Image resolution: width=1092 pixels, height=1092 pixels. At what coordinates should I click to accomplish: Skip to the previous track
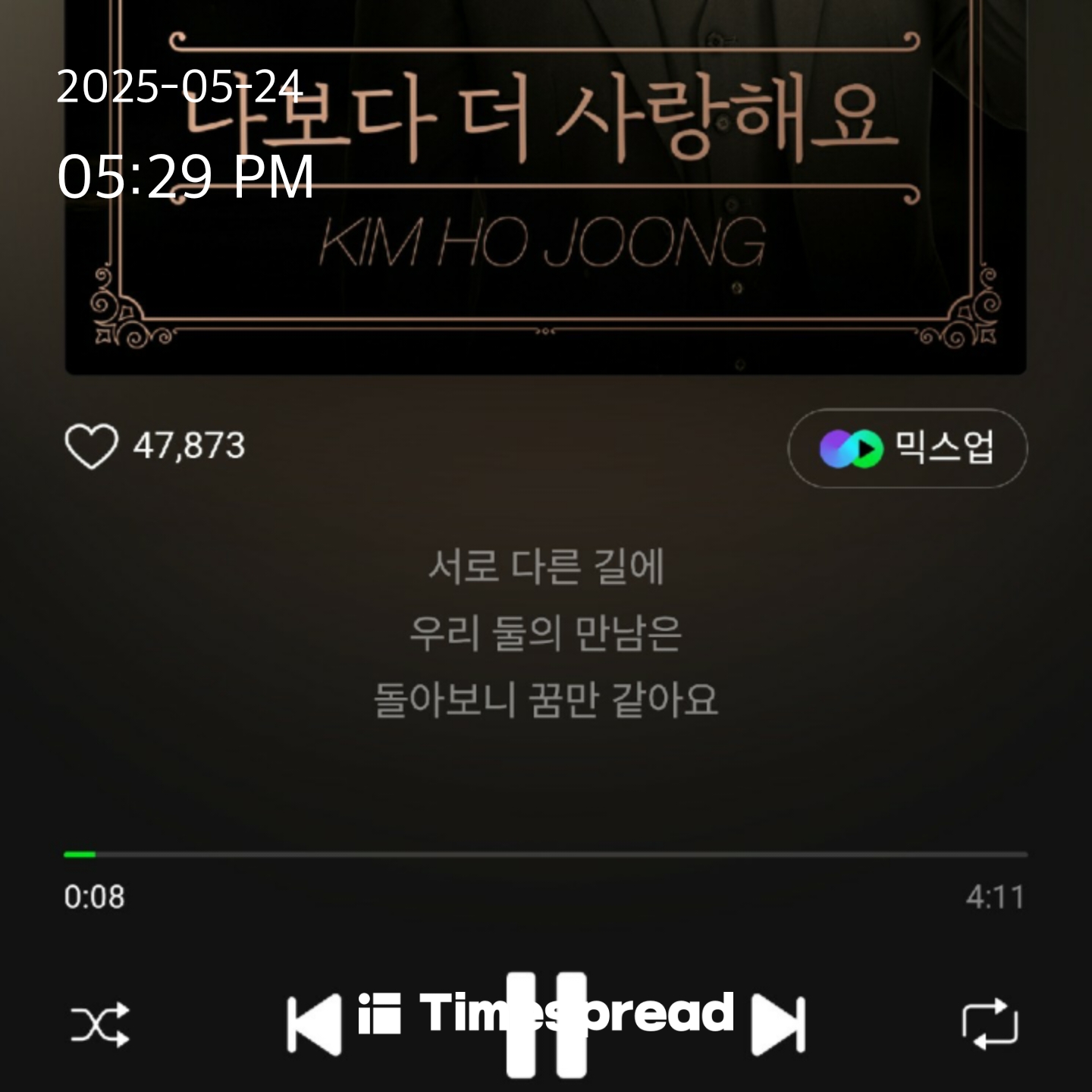[314, 1025]
